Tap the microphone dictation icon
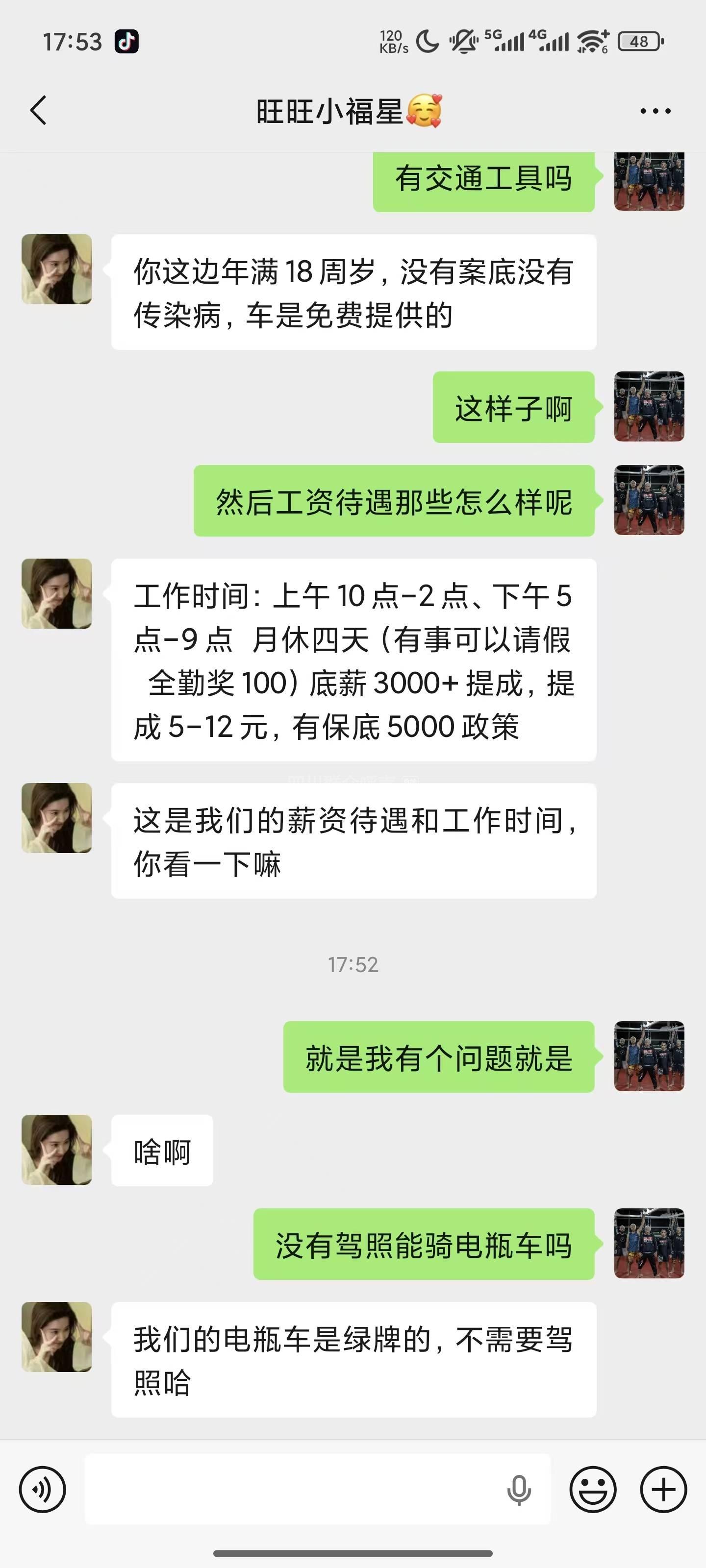Viewport: 706px width, 1568px height. click(x=519, y=1489)
